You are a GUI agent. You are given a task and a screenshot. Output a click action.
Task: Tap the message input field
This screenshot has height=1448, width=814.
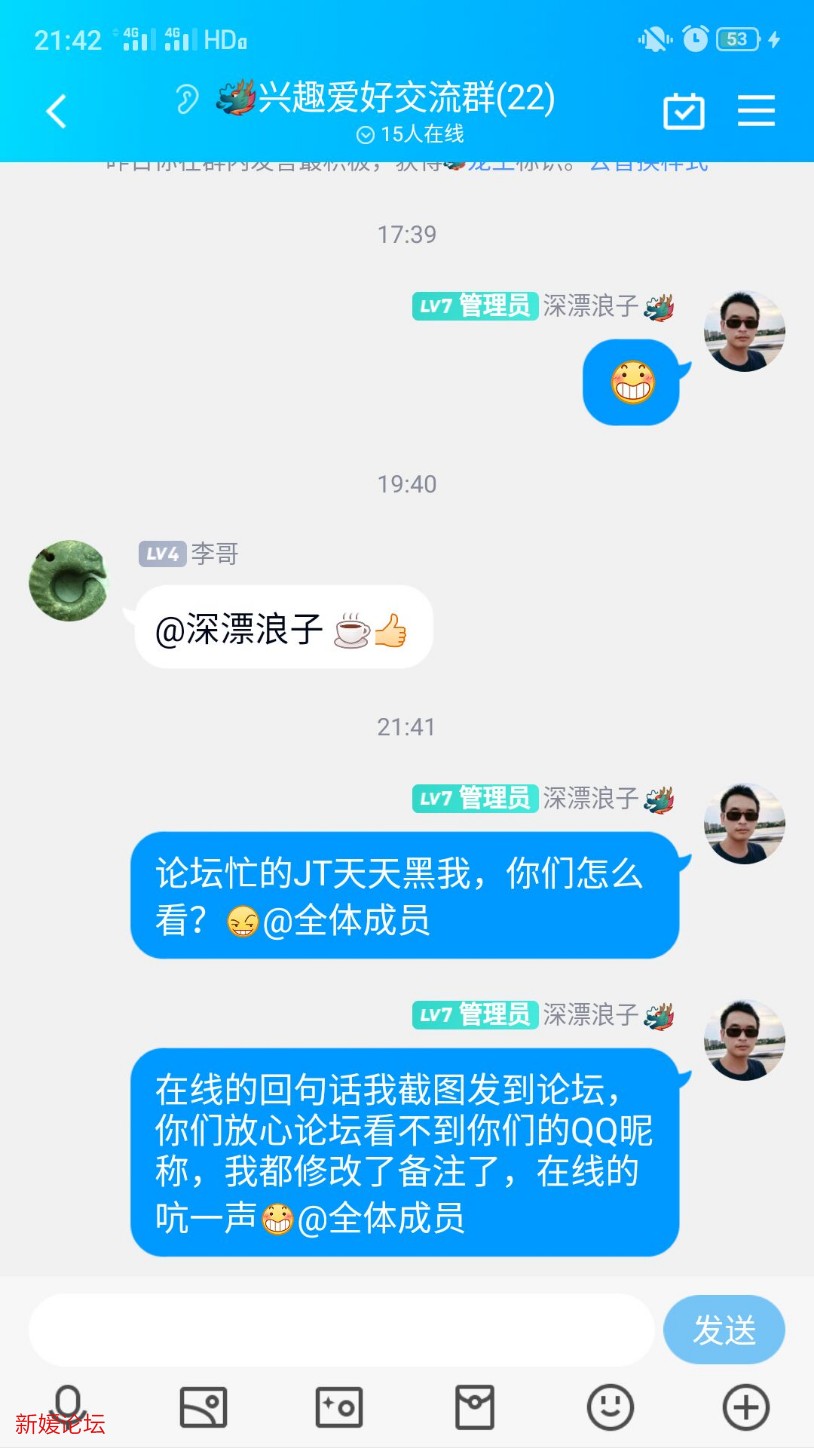point(340,1329)
